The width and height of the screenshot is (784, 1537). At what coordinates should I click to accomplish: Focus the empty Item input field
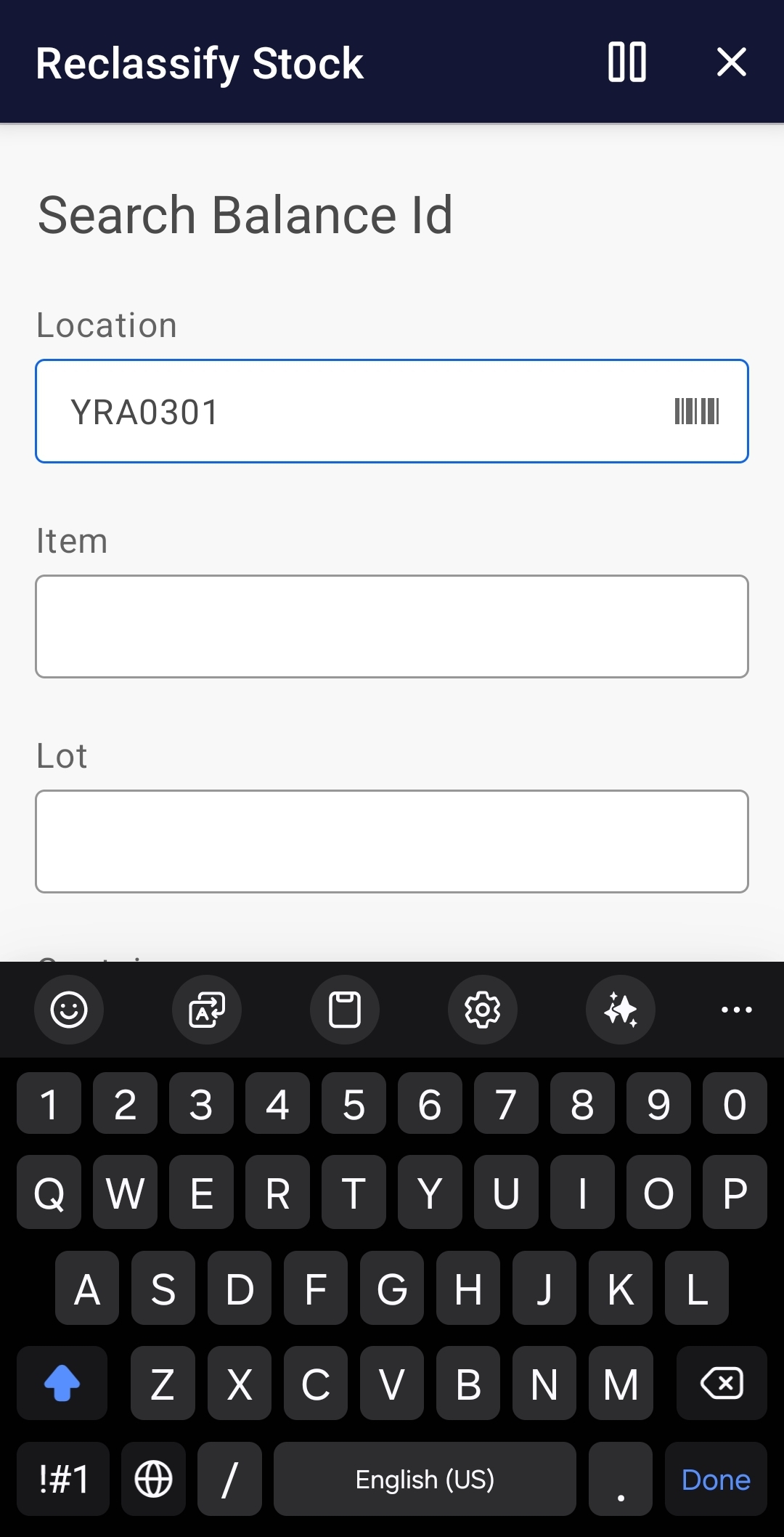coord(392,626)
